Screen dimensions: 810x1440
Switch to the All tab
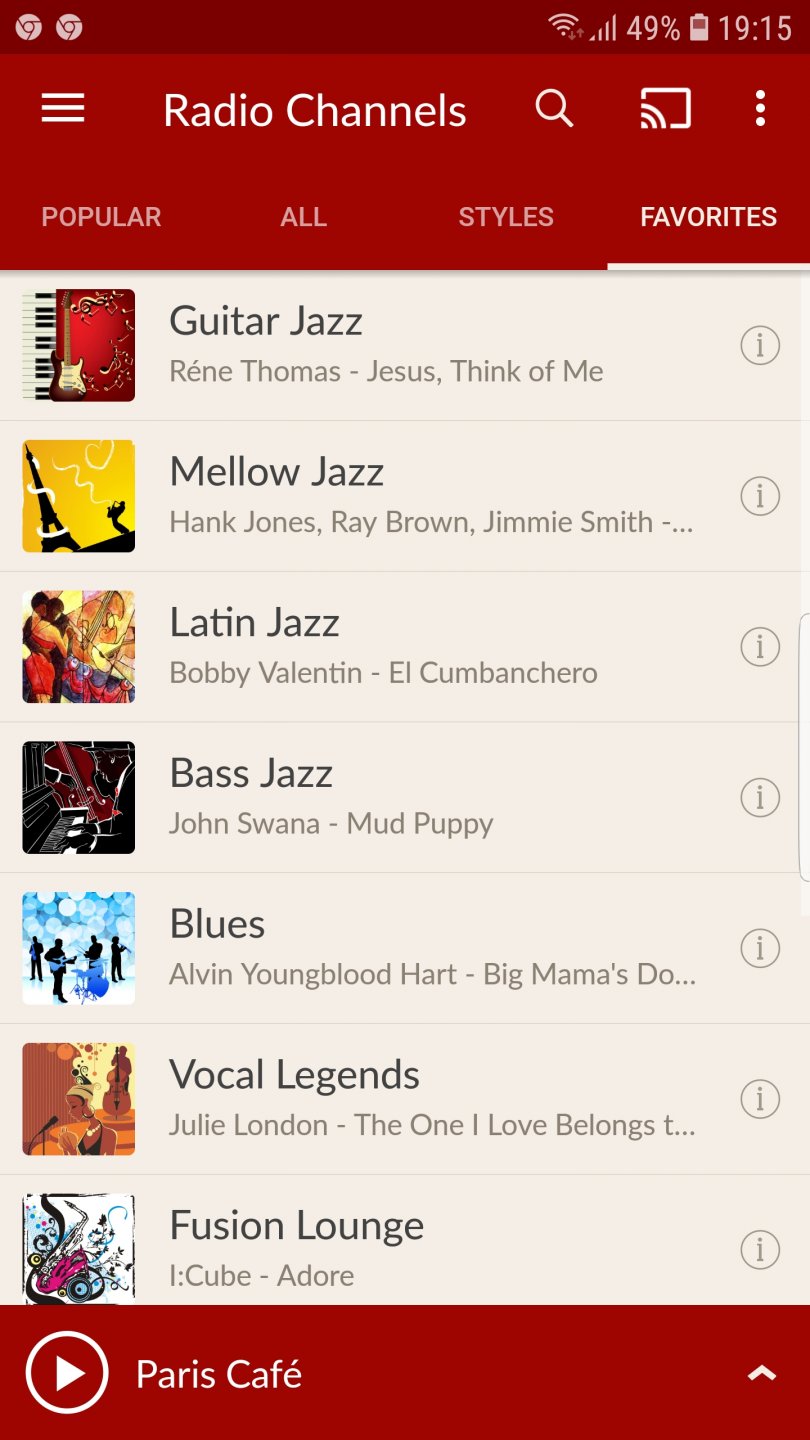pyautogui.click(x=303, y=217)
